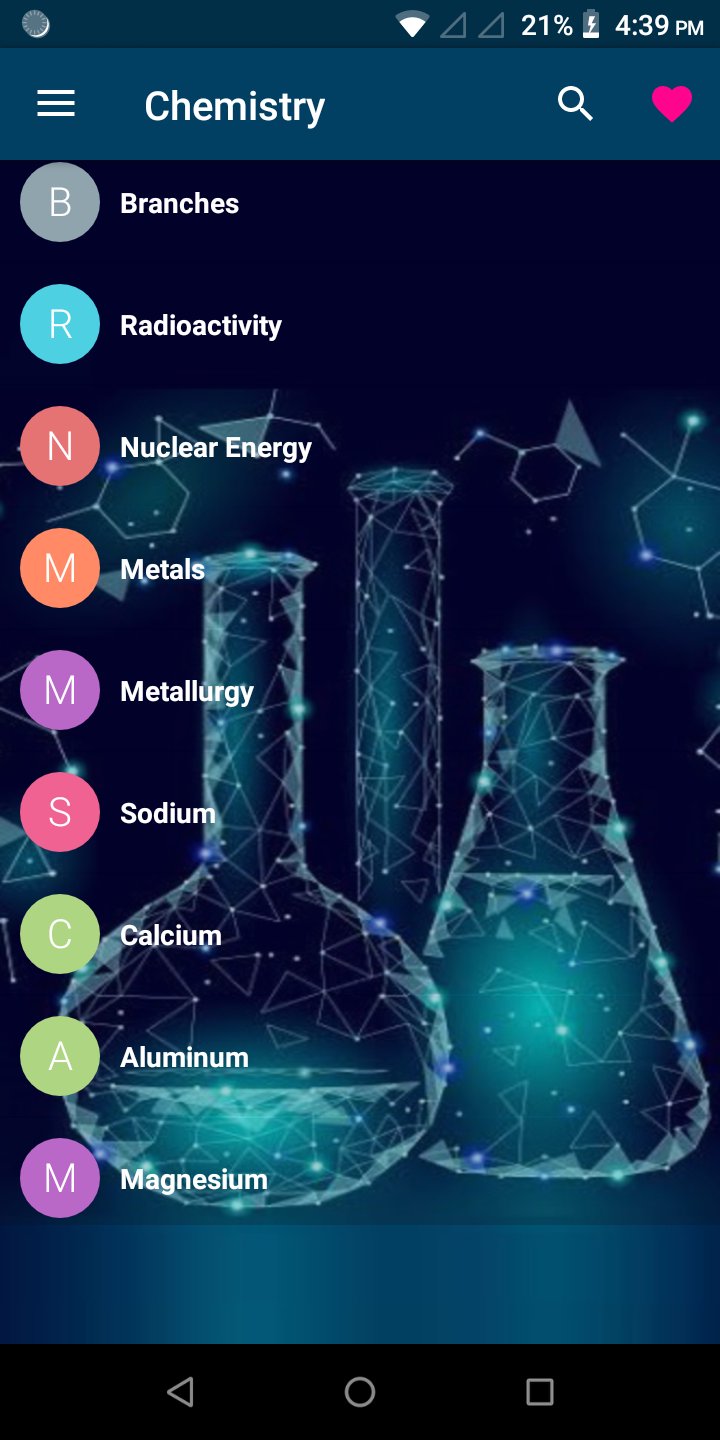Open the Sodium chapter
This screenshot has width=720, height=1440.
(167, 812)
